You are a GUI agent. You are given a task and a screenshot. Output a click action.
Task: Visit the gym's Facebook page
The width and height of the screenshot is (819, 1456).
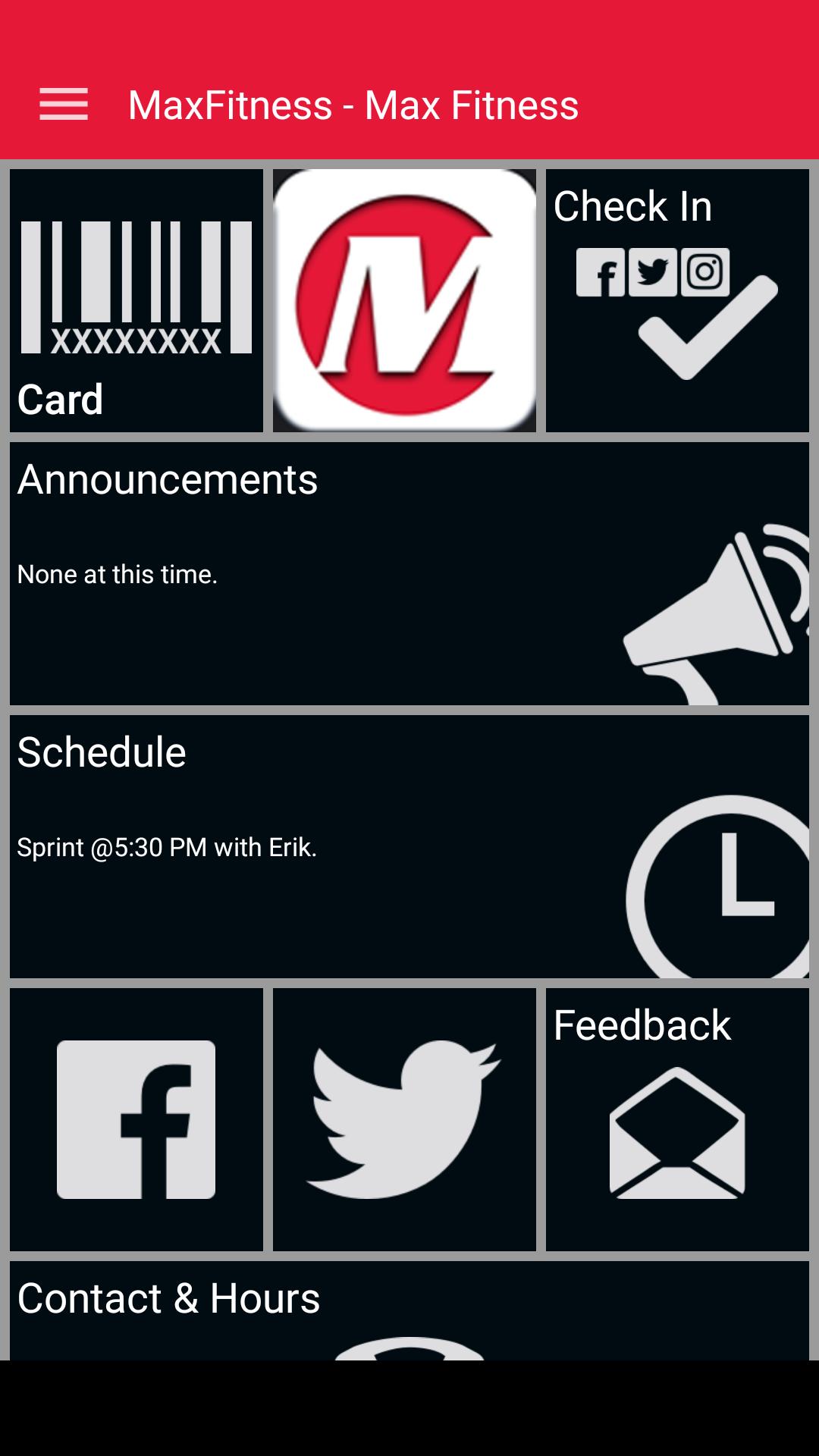(x=136, y=1119)
